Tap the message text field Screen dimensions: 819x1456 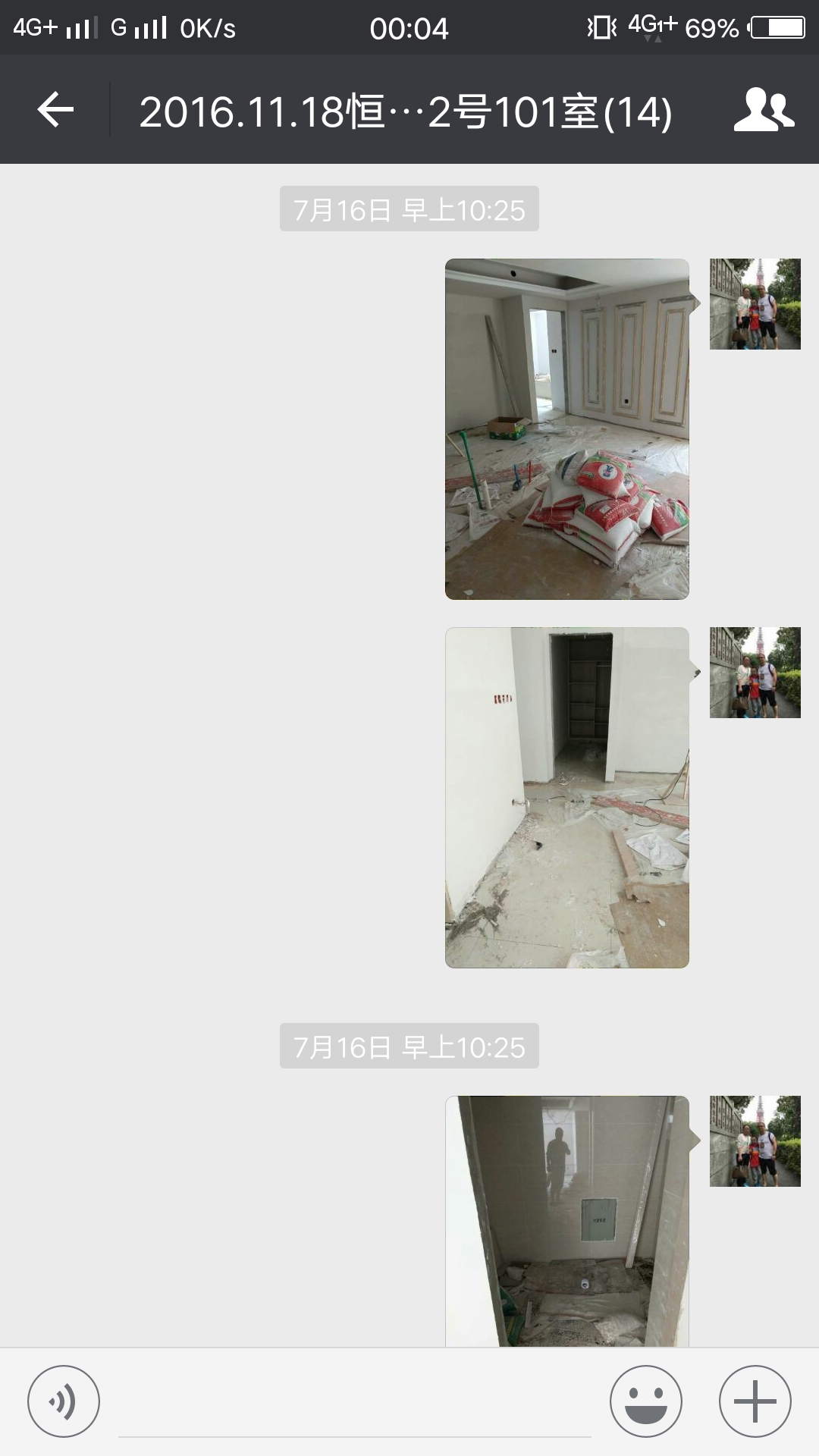click(x=354, y=1403)
